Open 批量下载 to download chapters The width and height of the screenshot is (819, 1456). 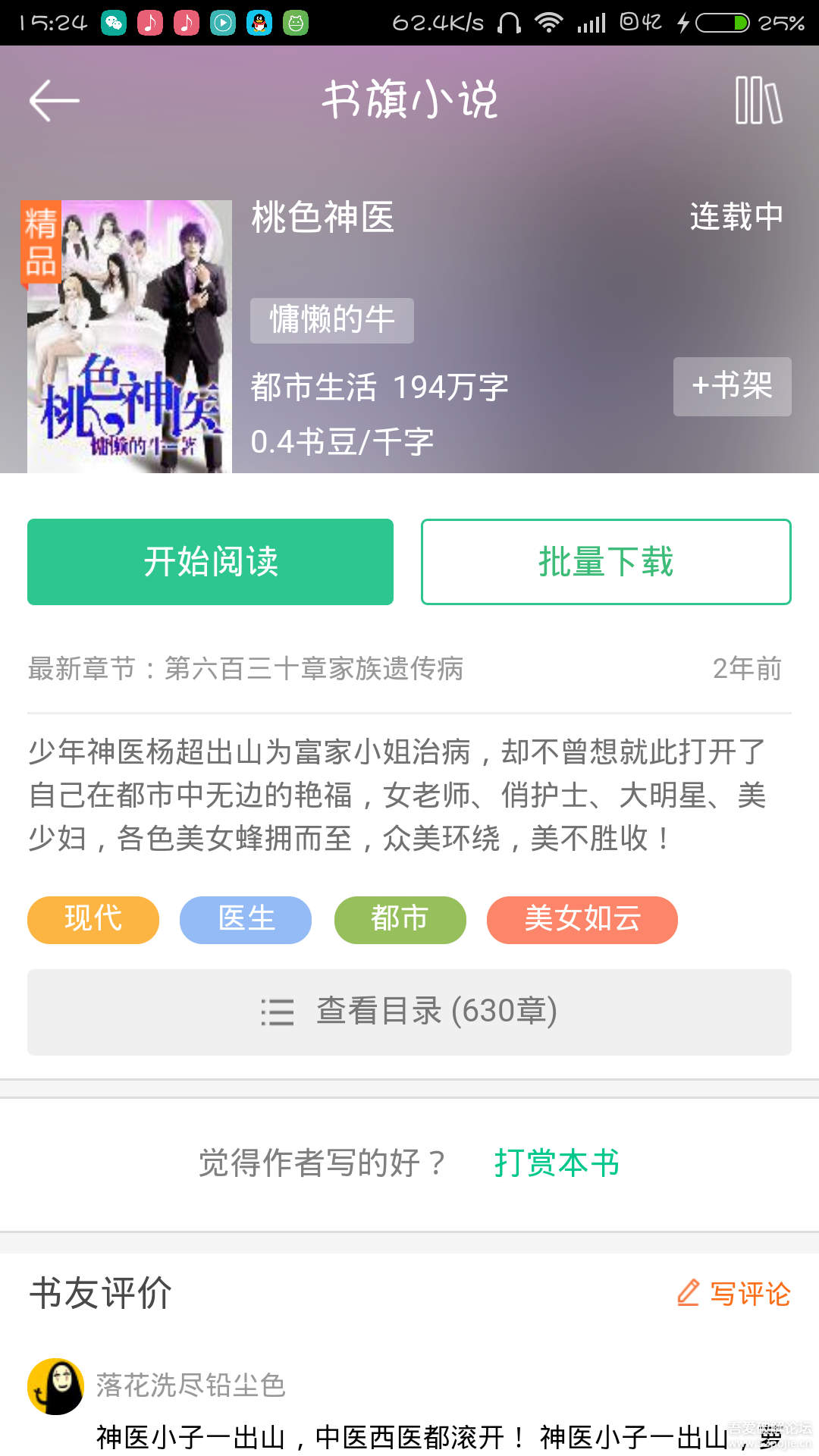606,562
